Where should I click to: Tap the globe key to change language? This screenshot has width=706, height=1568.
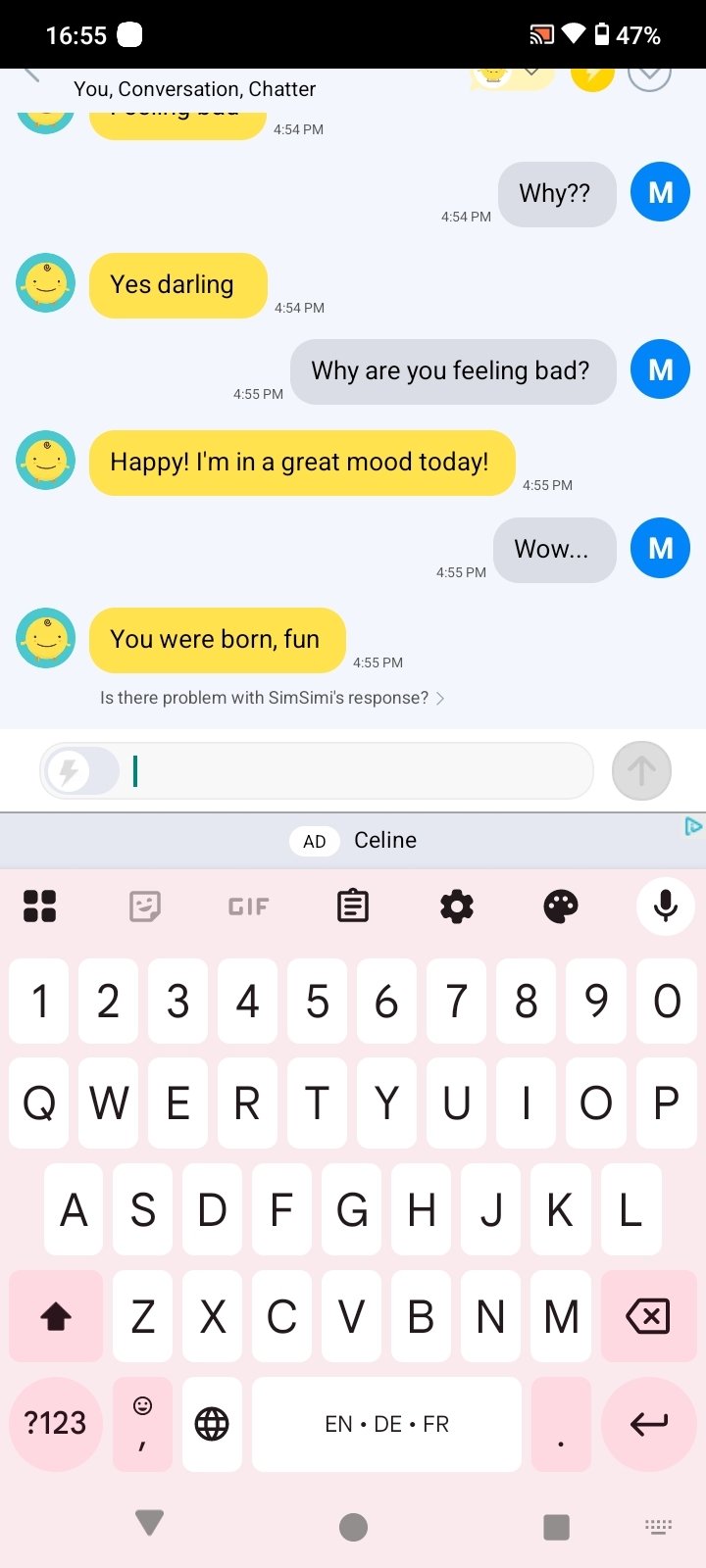click(212, 1424)
